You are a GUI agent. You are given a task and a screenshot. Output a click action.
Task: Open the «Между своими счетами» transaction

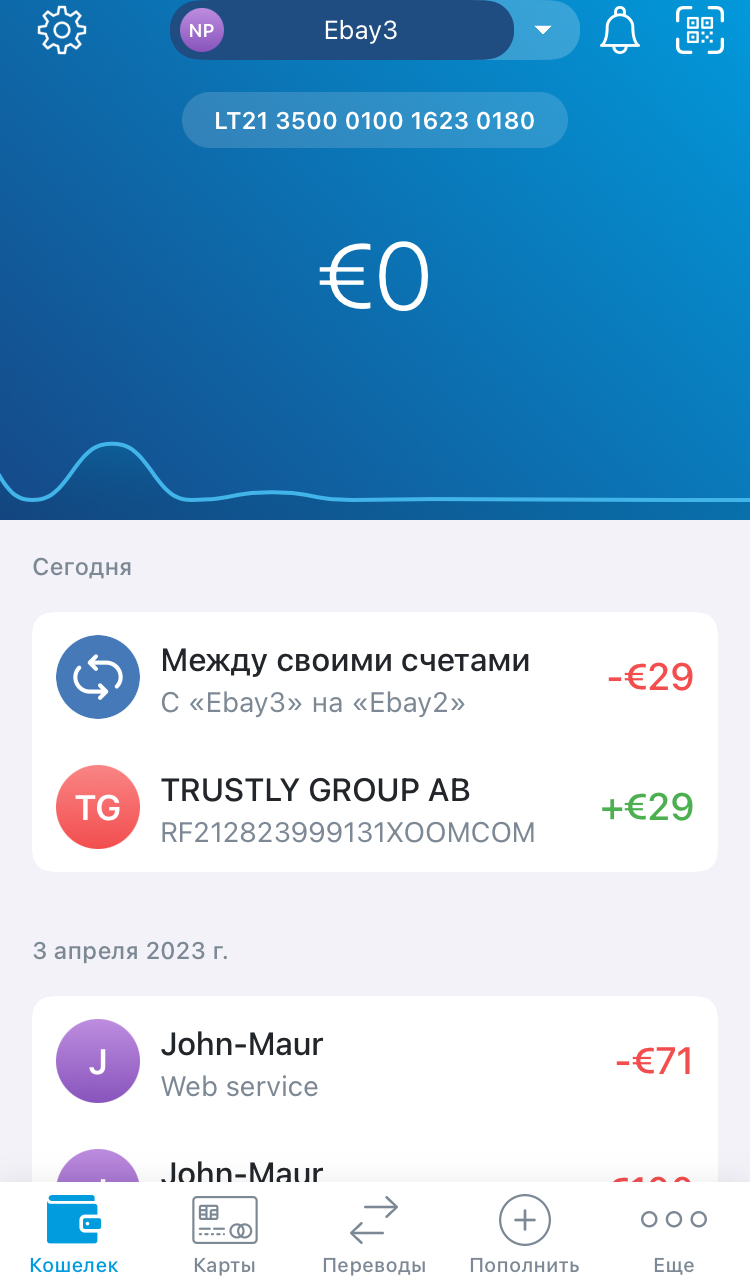374,678
